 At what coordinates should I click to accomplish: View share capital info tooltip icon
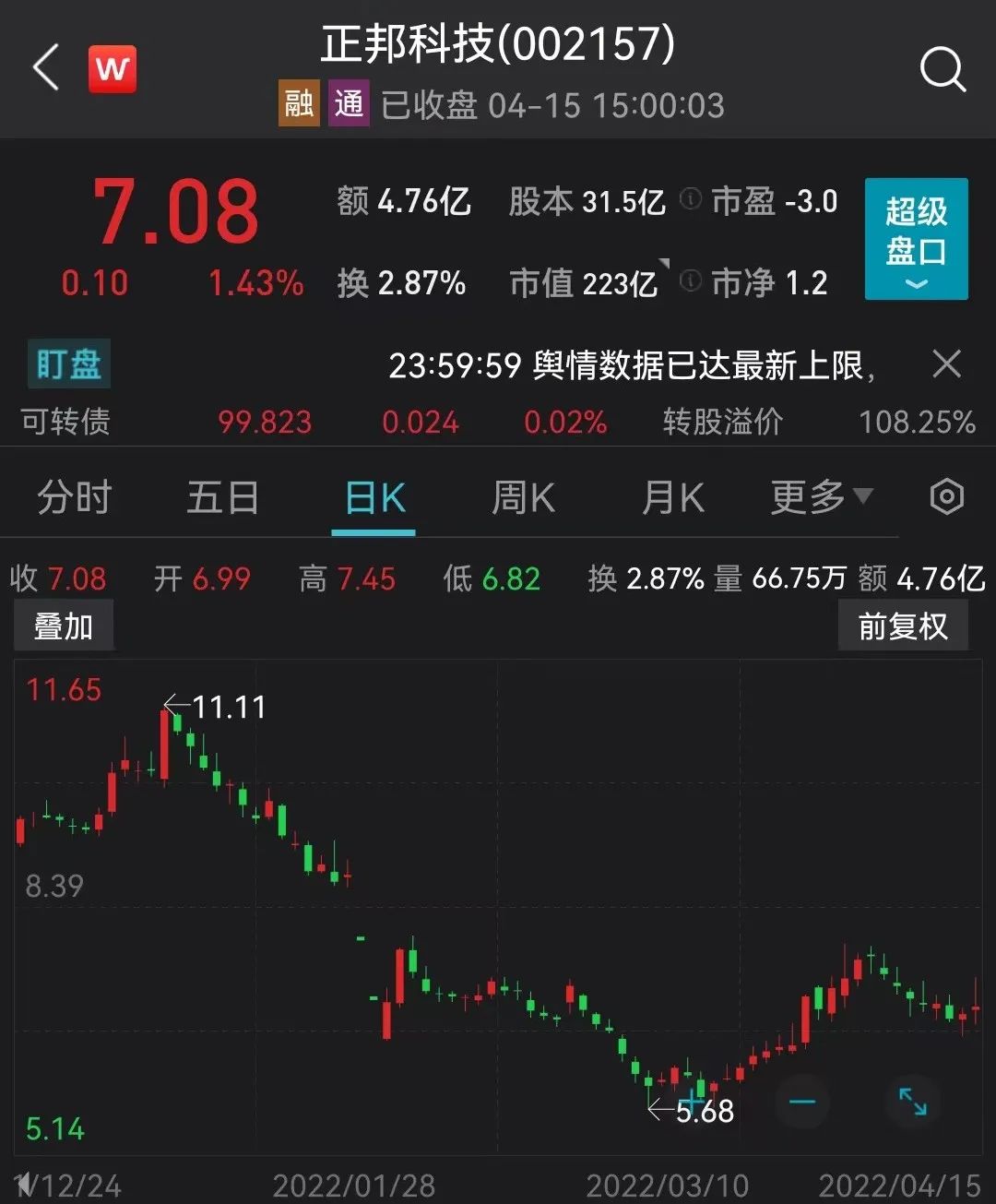(x=689, y=200)
